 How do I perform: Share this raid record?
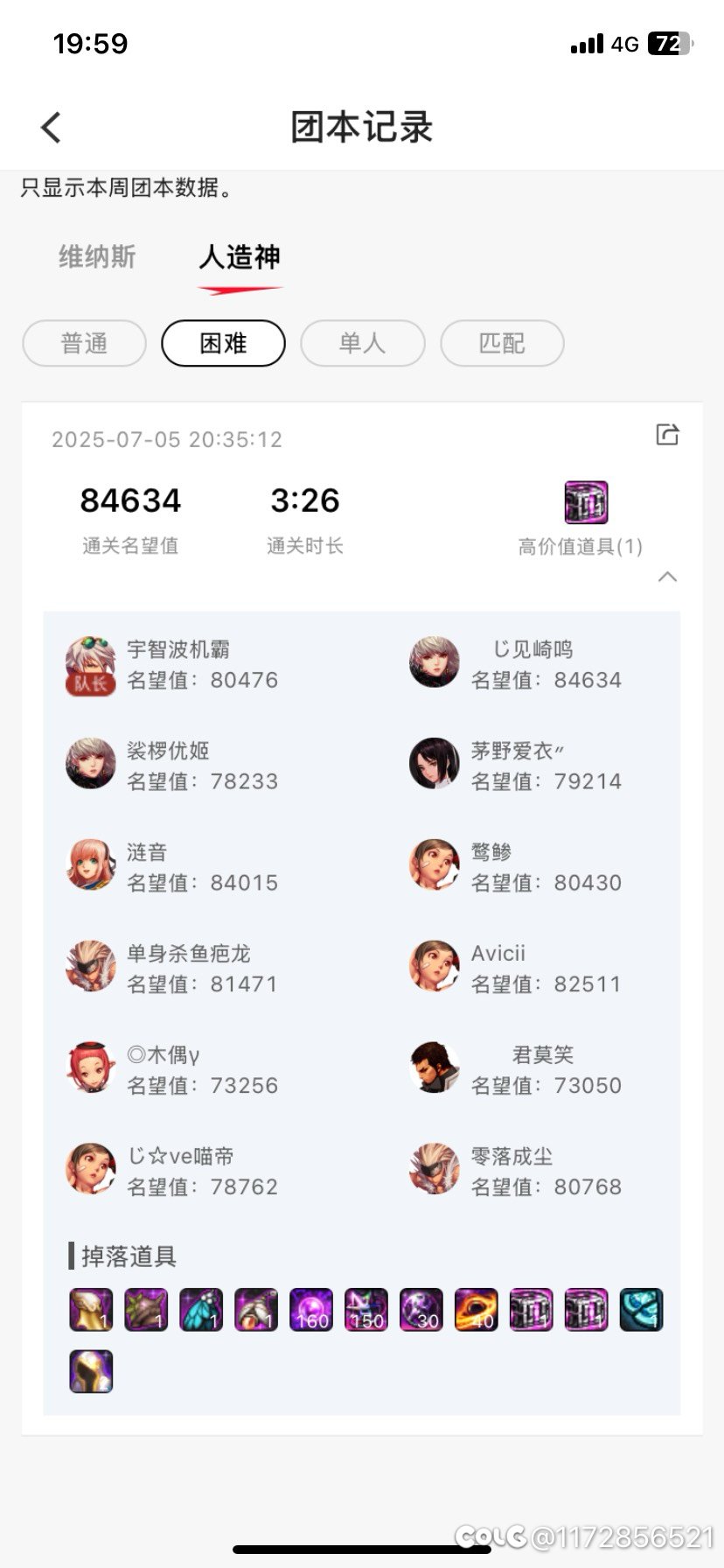(667, 434)
